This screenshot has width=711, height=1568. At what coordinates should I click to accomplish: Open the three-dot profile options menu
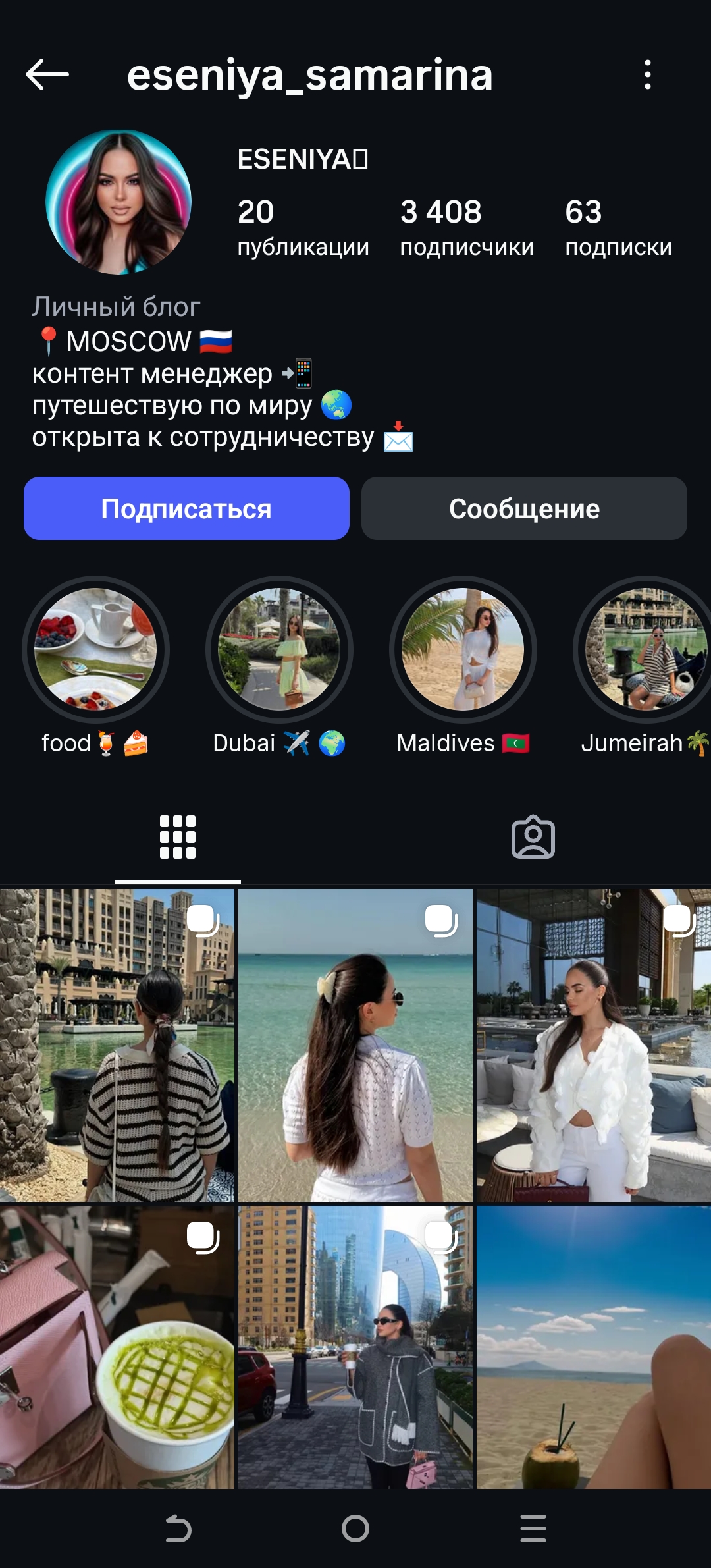pyautogui.click(x=648, y=74)
